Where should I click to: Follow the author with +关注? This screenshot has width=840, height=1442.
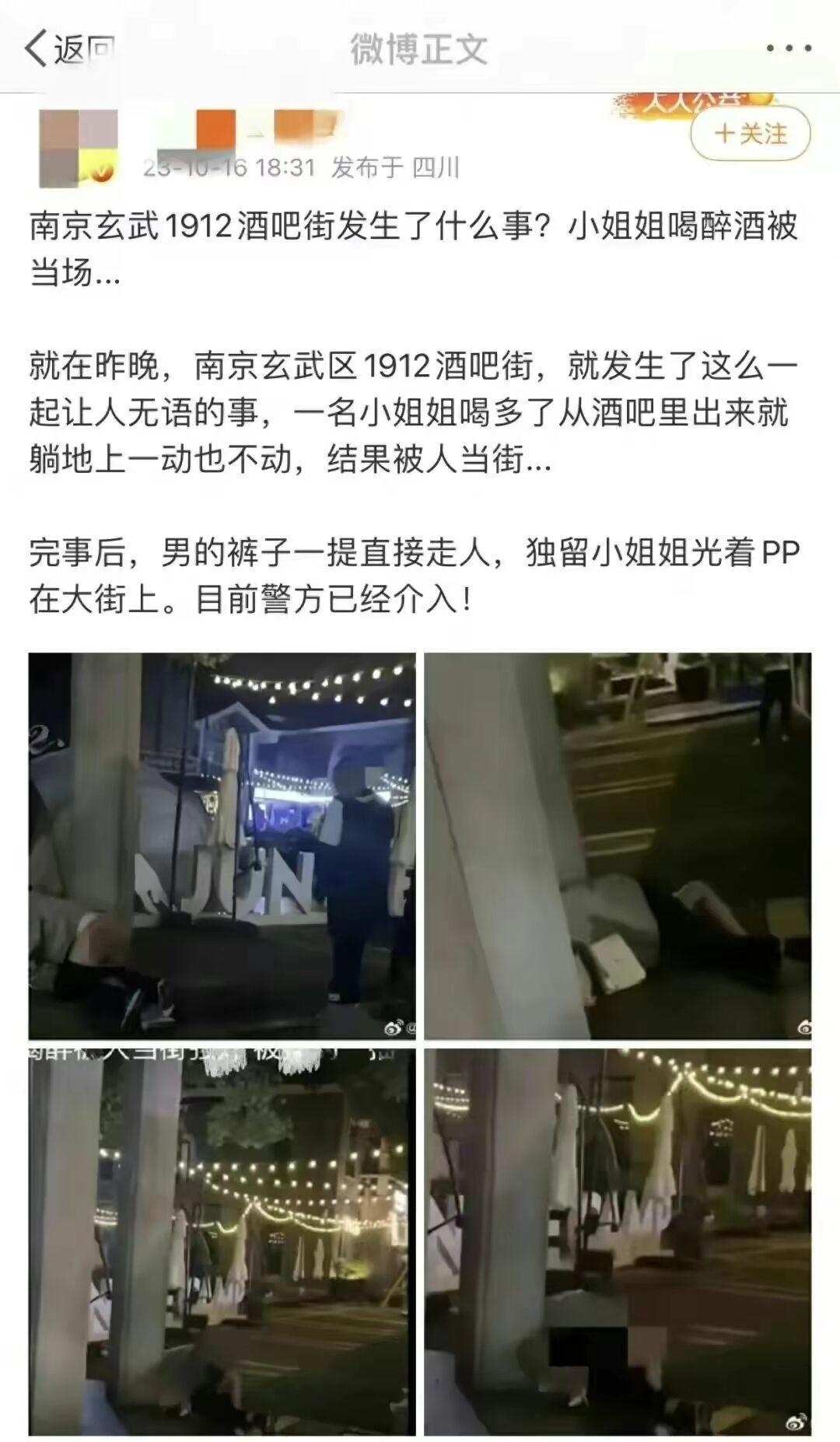tap(750, 135)
